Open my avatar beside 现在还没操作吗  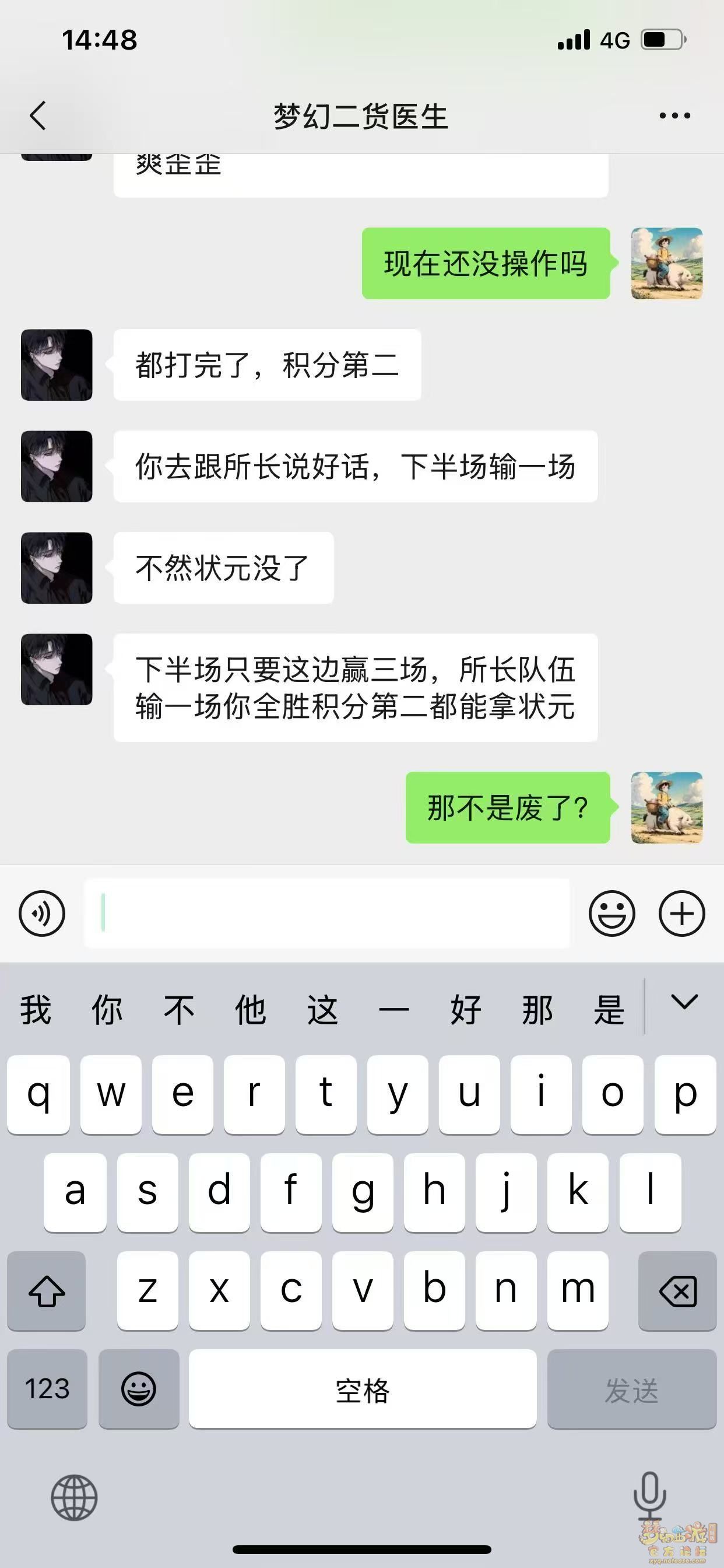667,264
